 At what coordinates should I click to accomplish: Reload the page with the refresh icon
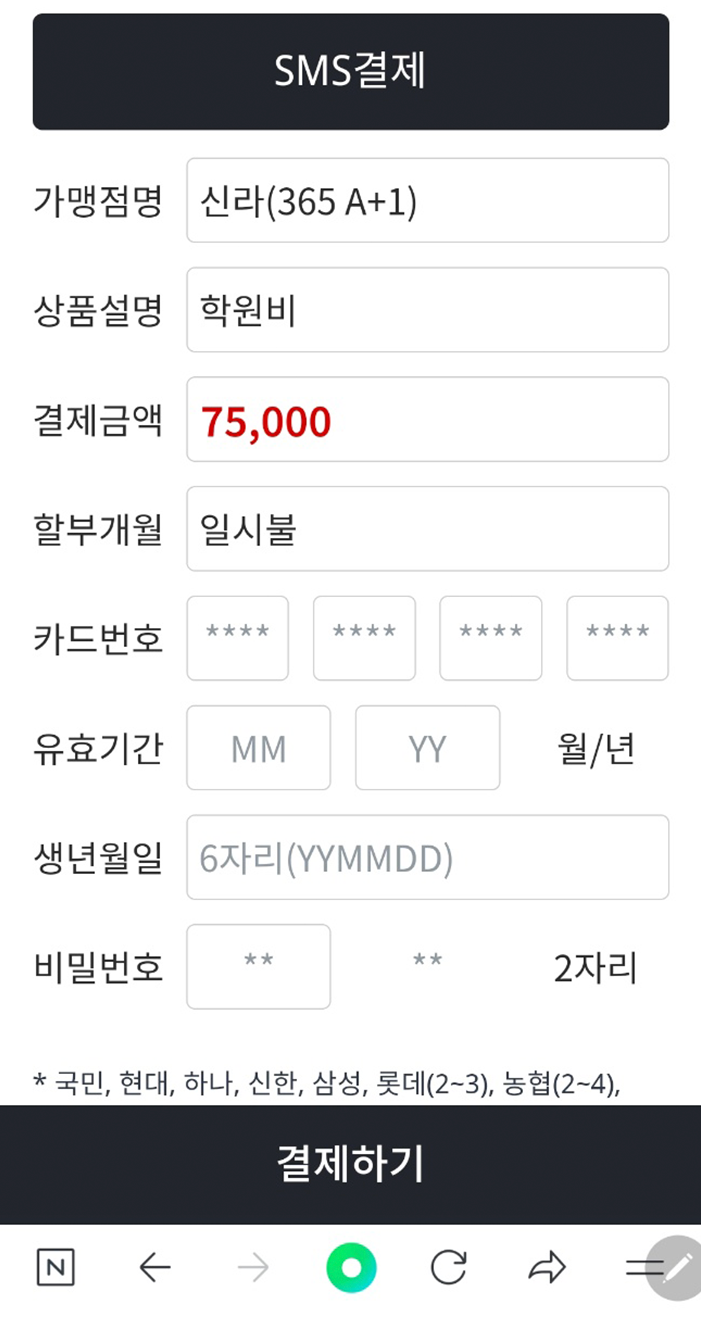pyautogui.click(x=448, y=1268)
